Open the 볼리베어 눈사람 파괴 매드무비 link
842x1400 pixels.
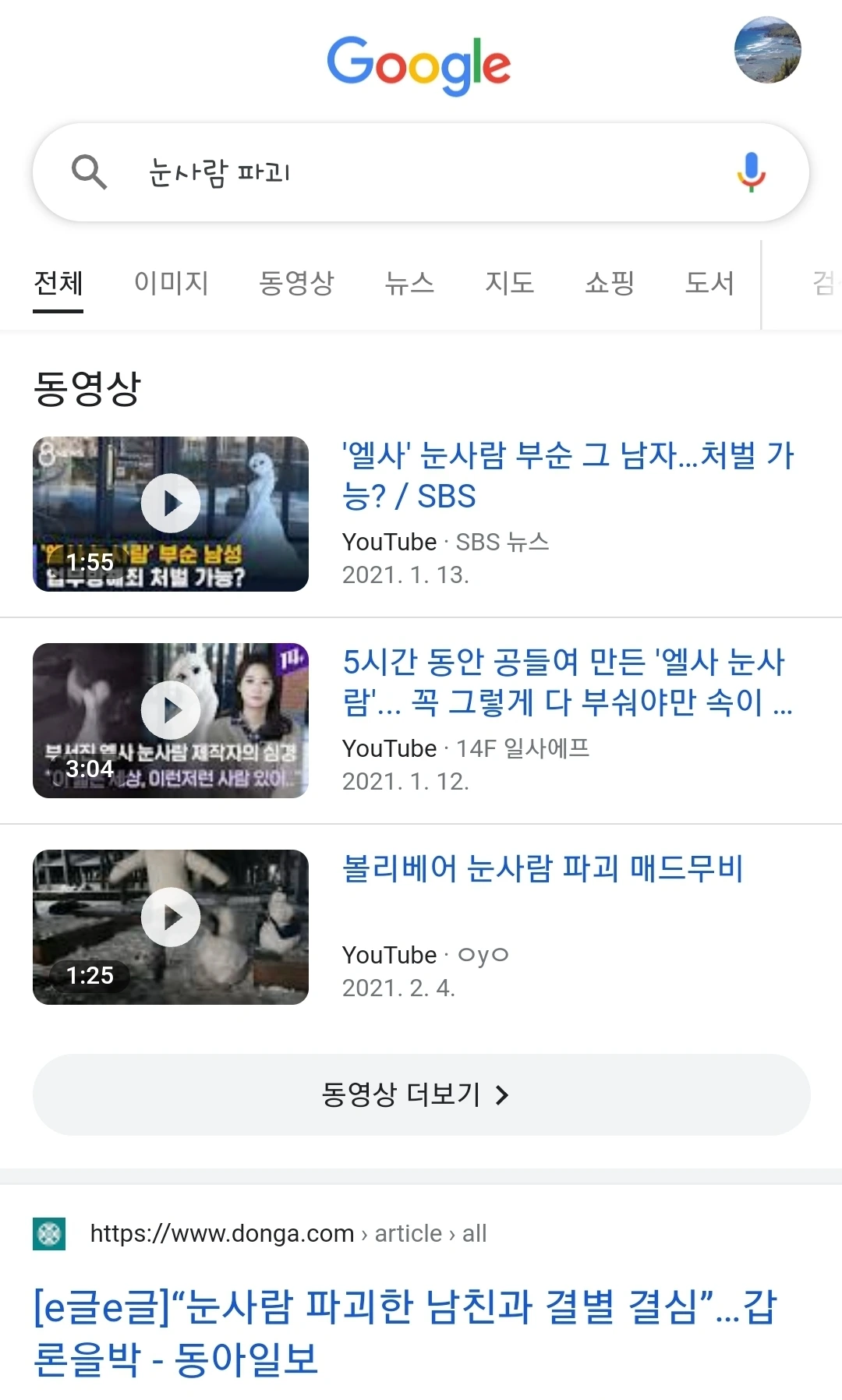[x=543, y=868]
